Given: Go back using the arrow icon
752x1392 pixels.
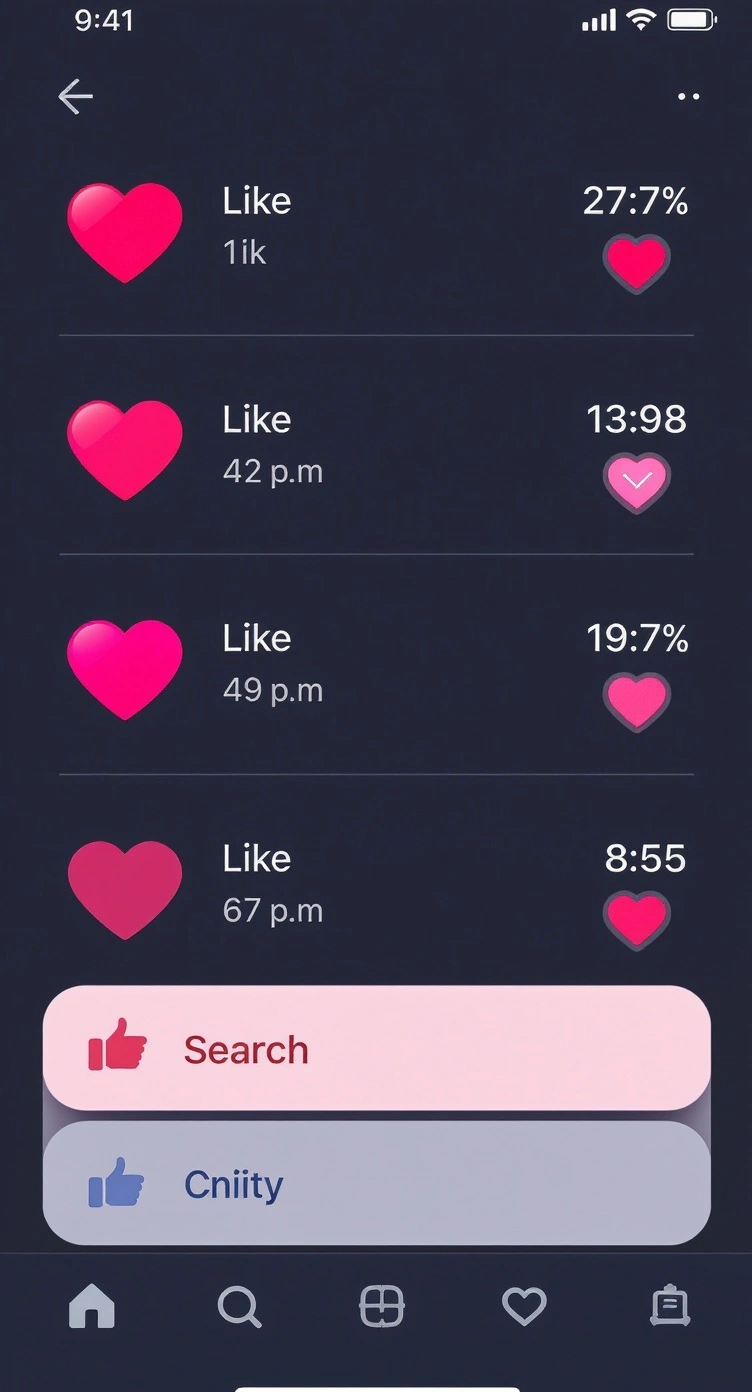Looking at the screenshot, I should (75, 97).
